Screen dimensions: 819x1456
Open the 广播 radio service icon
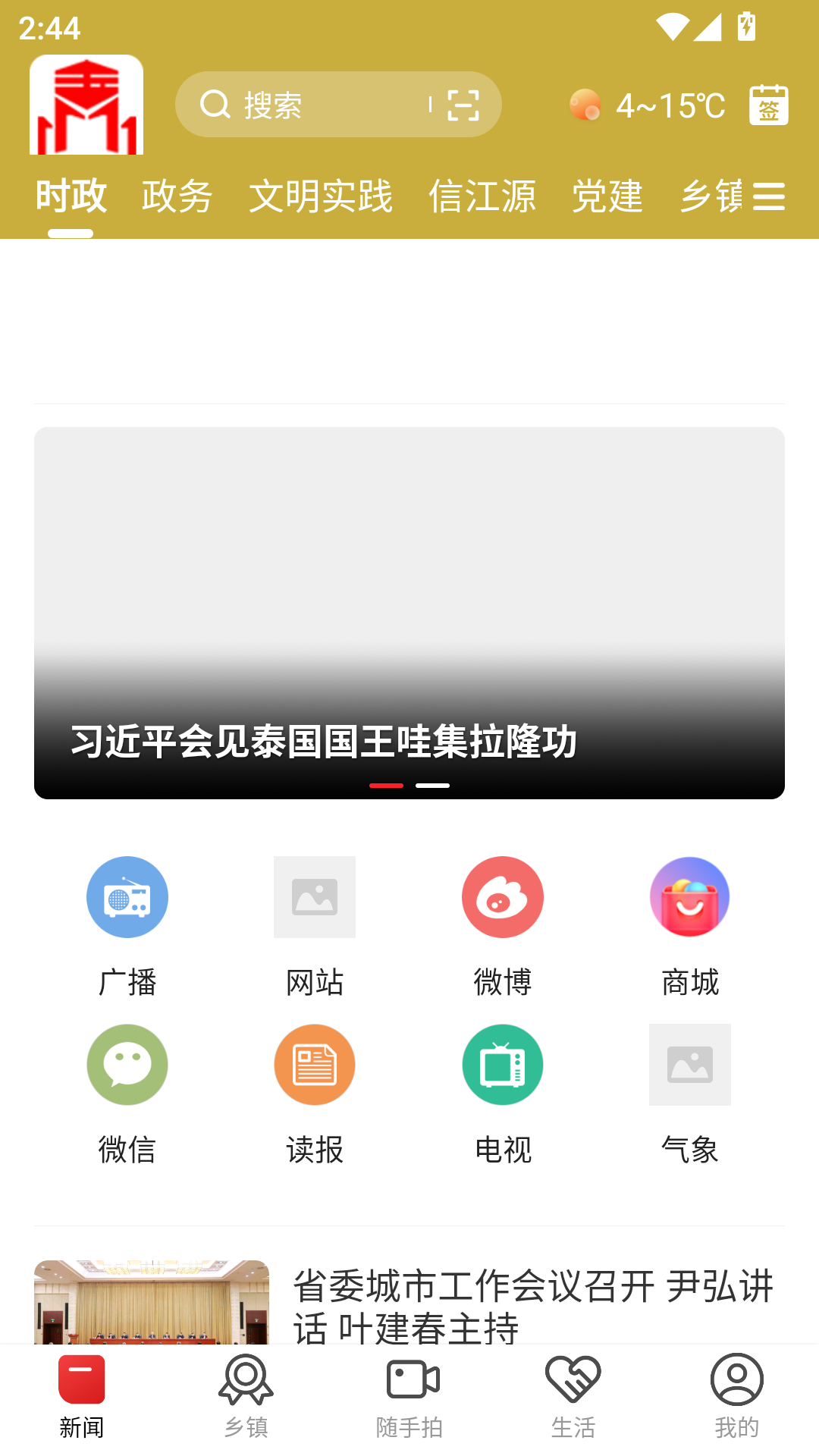coord(127,897)
